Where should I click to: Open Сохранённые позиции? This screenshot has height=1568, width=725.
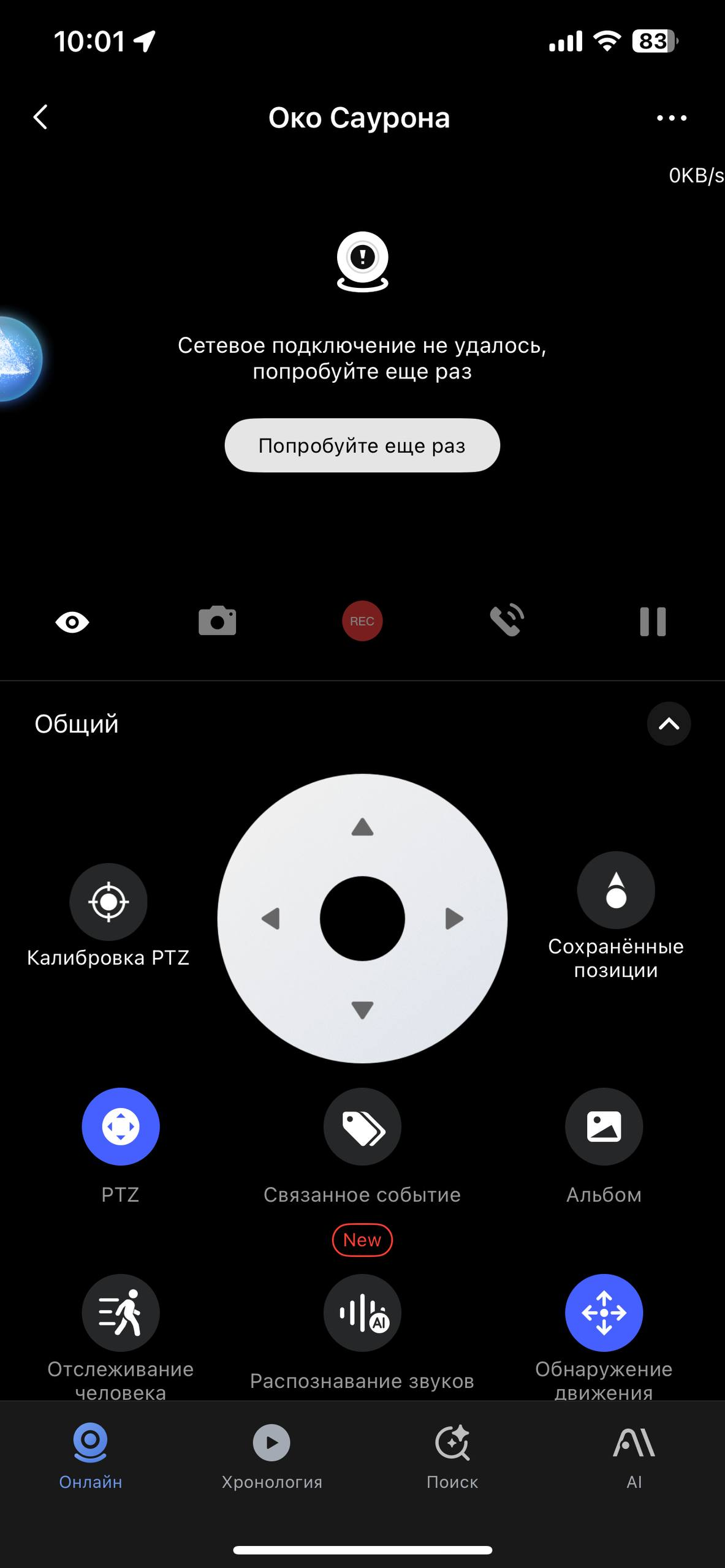tap(616, 891)
